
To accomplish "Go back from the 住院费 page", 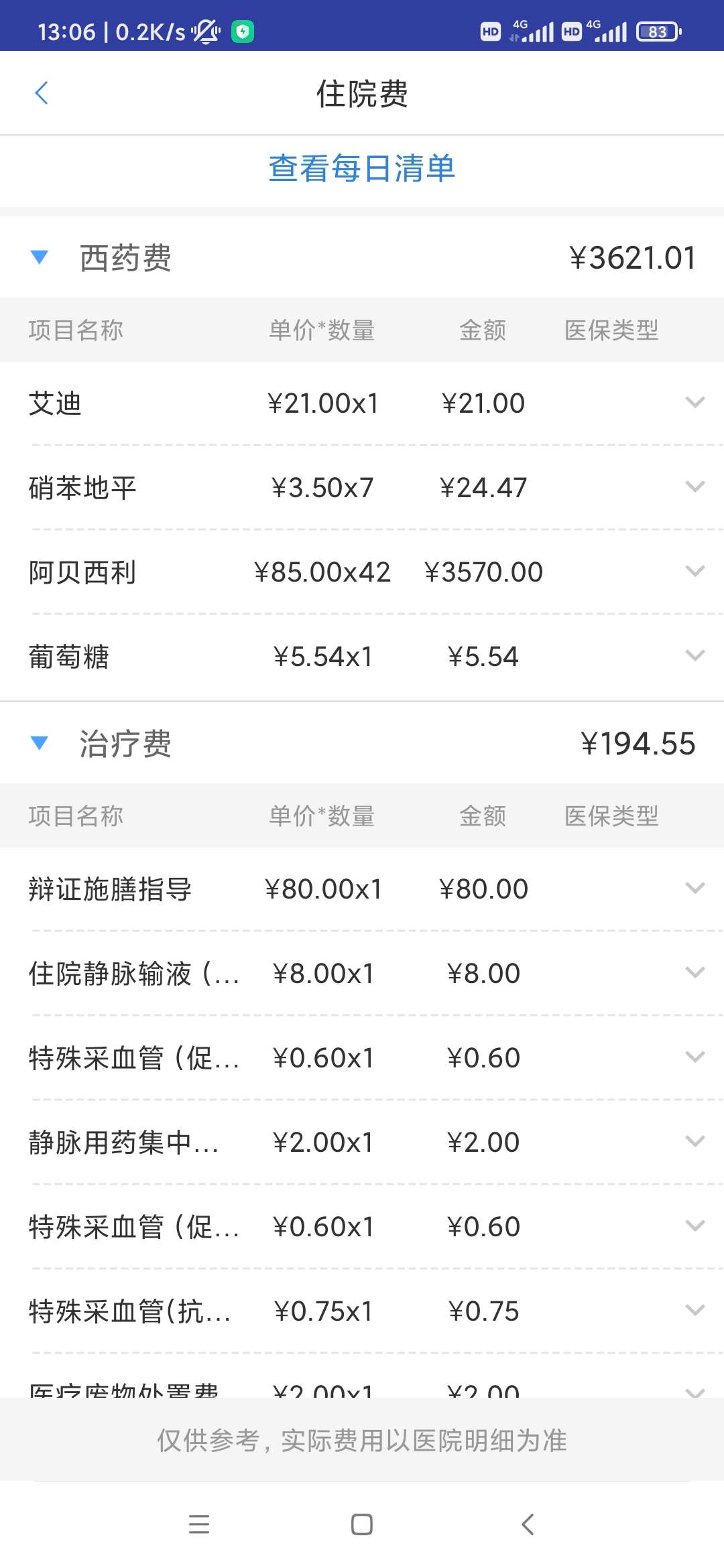I will pyautogui.click(x=42, y=93).
